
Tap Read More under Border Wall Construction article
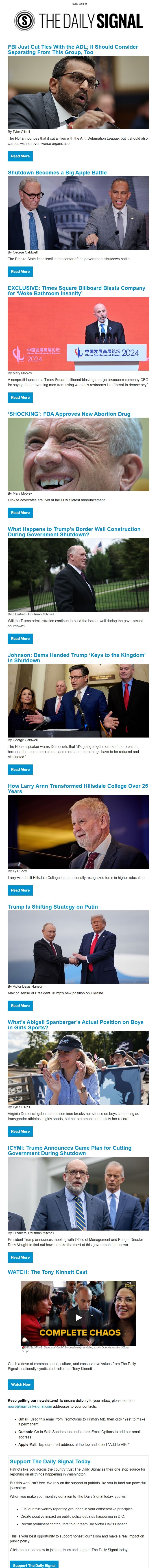[20, 639]
